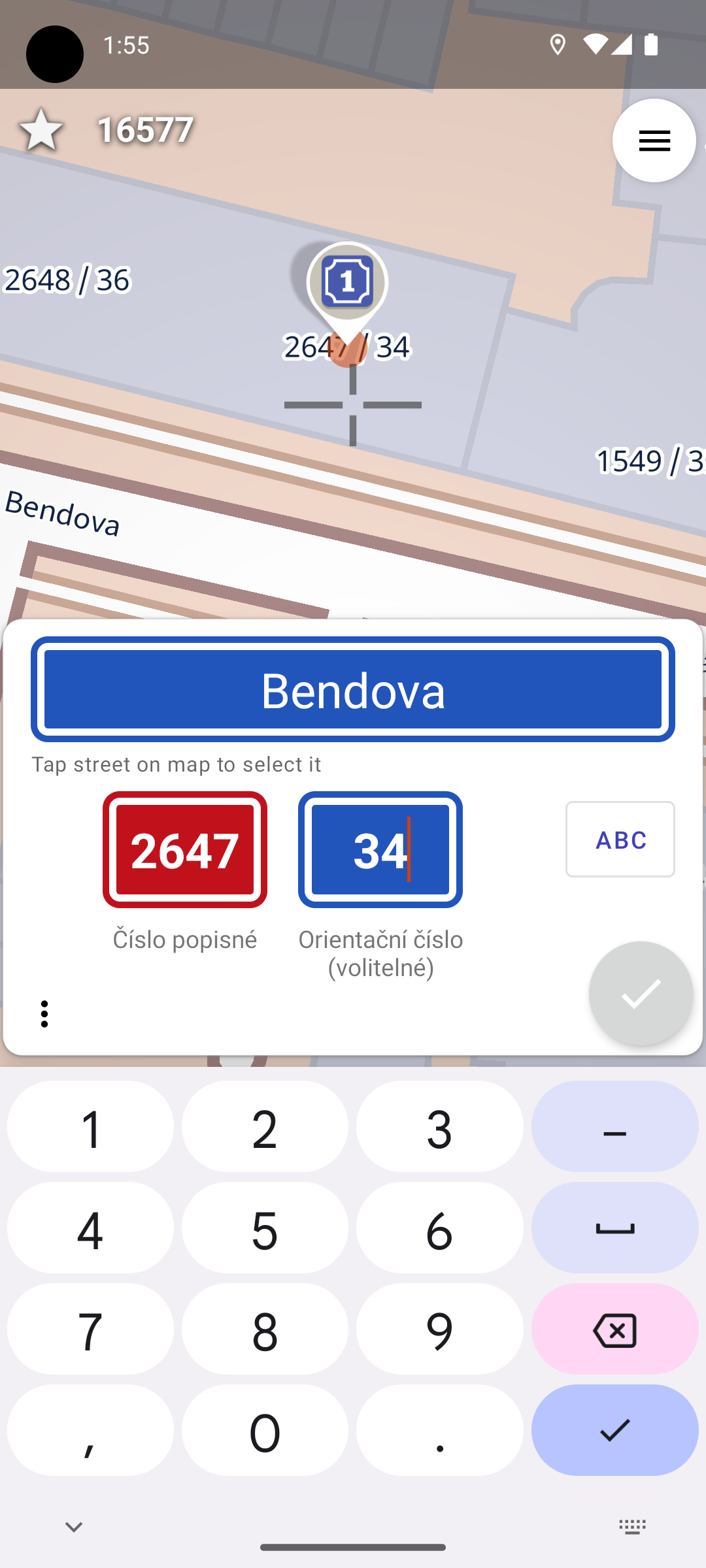Screen dimensions: 706x1568
Task: Edit the orientation number 34 field
Action: pyautogui.click(x=380, y=849)
